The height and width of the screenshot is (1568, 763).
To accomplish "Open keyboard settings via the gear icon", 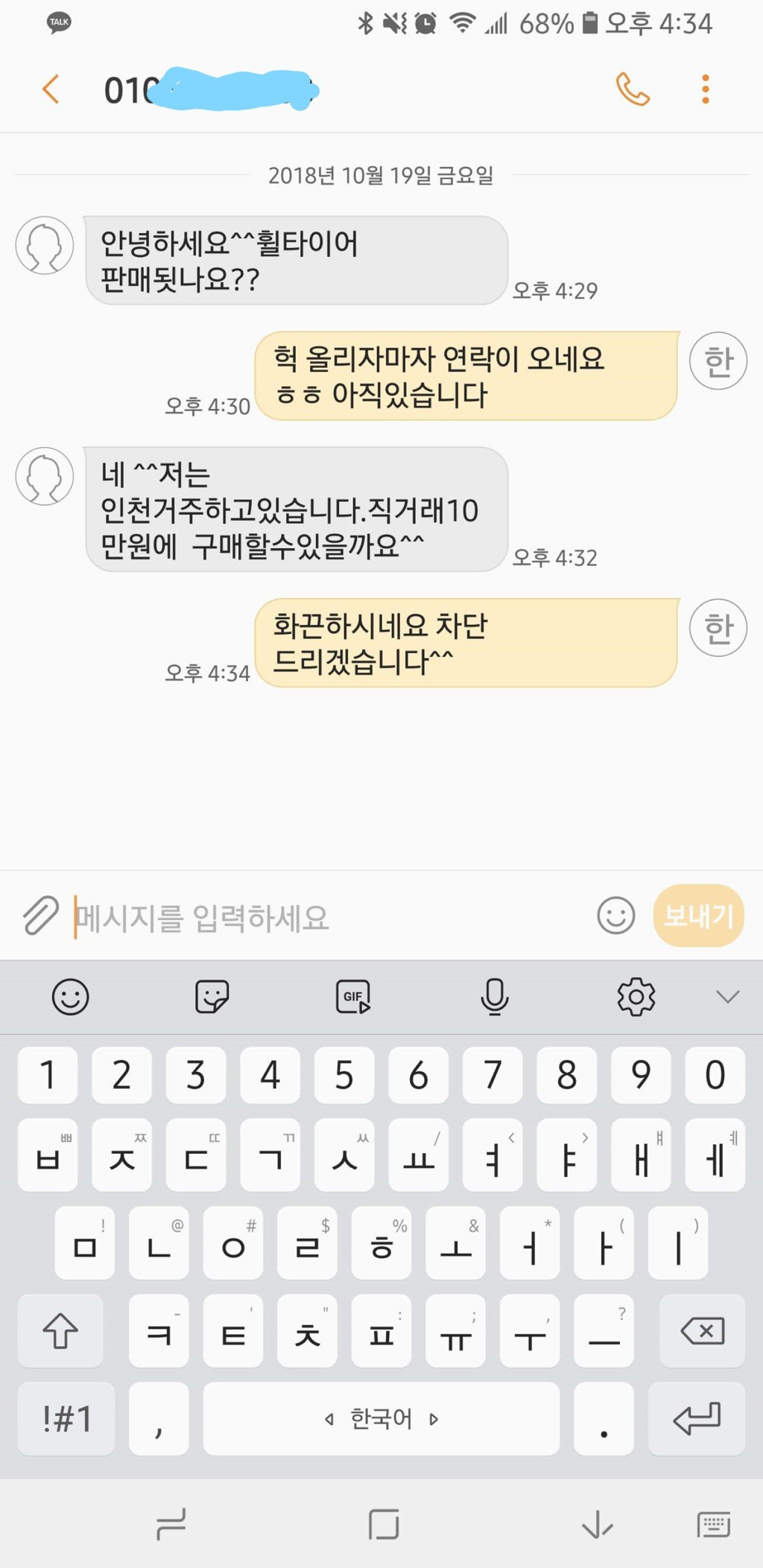I will click(x=635, y=997).
